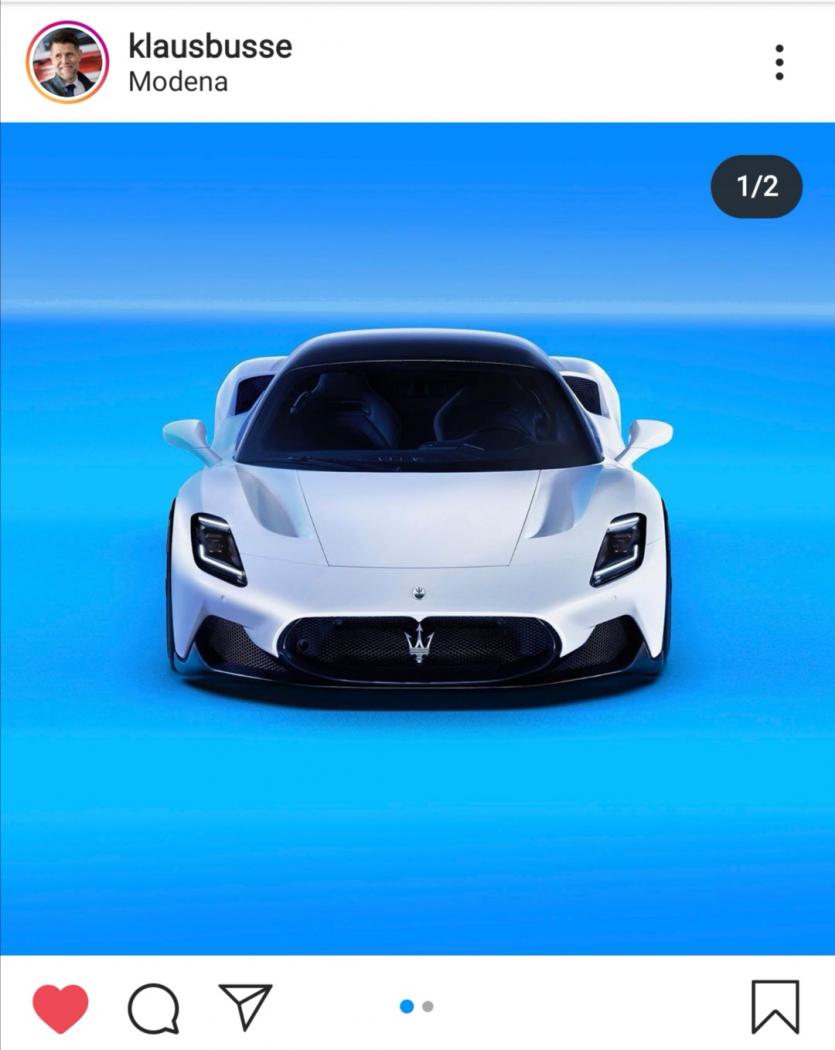Open the comments on this post
Image resolution: width=835 pixels, height=1050 pixels.
pyautogui.click(x=153, y=1007)
